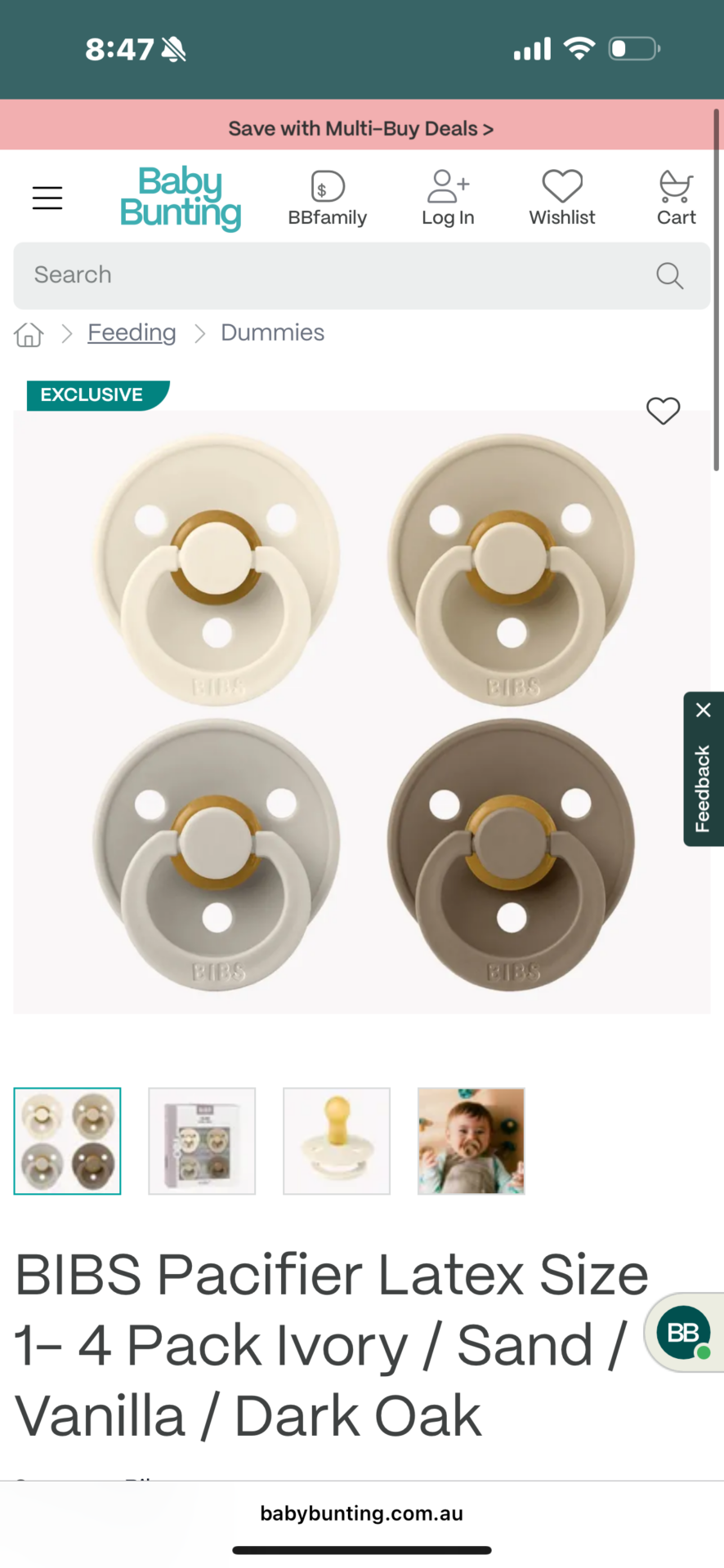This screenshot has height=1568, width=724.
Task: Open the BB chat bubble
Action: 683,1333
